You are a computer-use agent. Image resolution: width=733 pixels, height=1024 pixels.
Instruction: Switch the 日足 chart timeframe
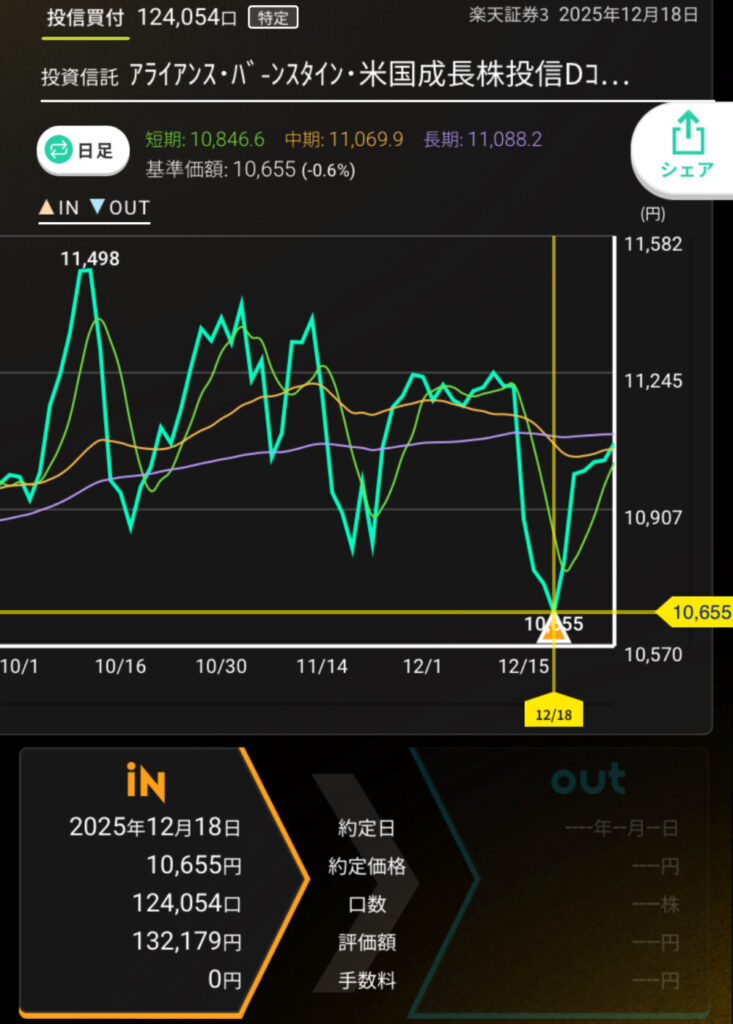pyautogui.click(x=84, y=151)
